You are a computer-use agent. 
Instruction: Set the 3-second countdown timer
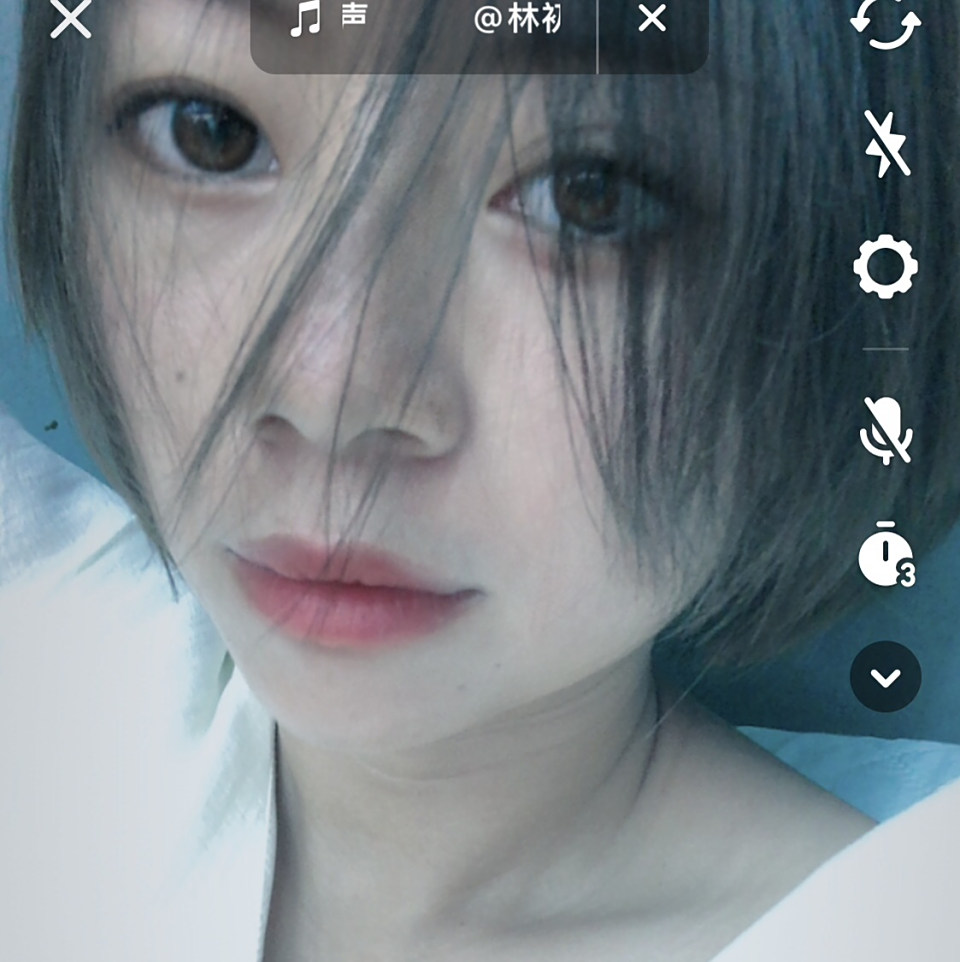tap(886, 555)
